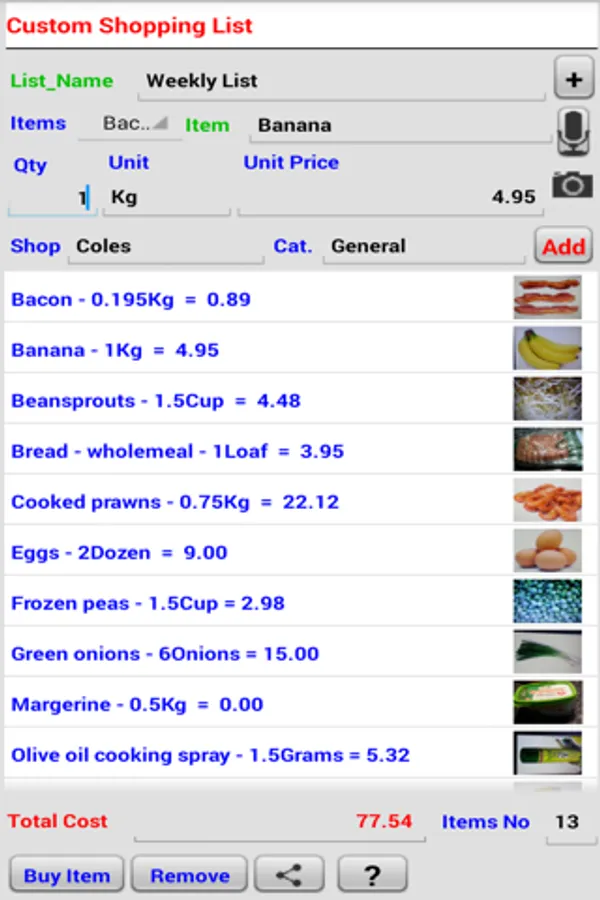Share the shopping list

(x=289, y=875)
